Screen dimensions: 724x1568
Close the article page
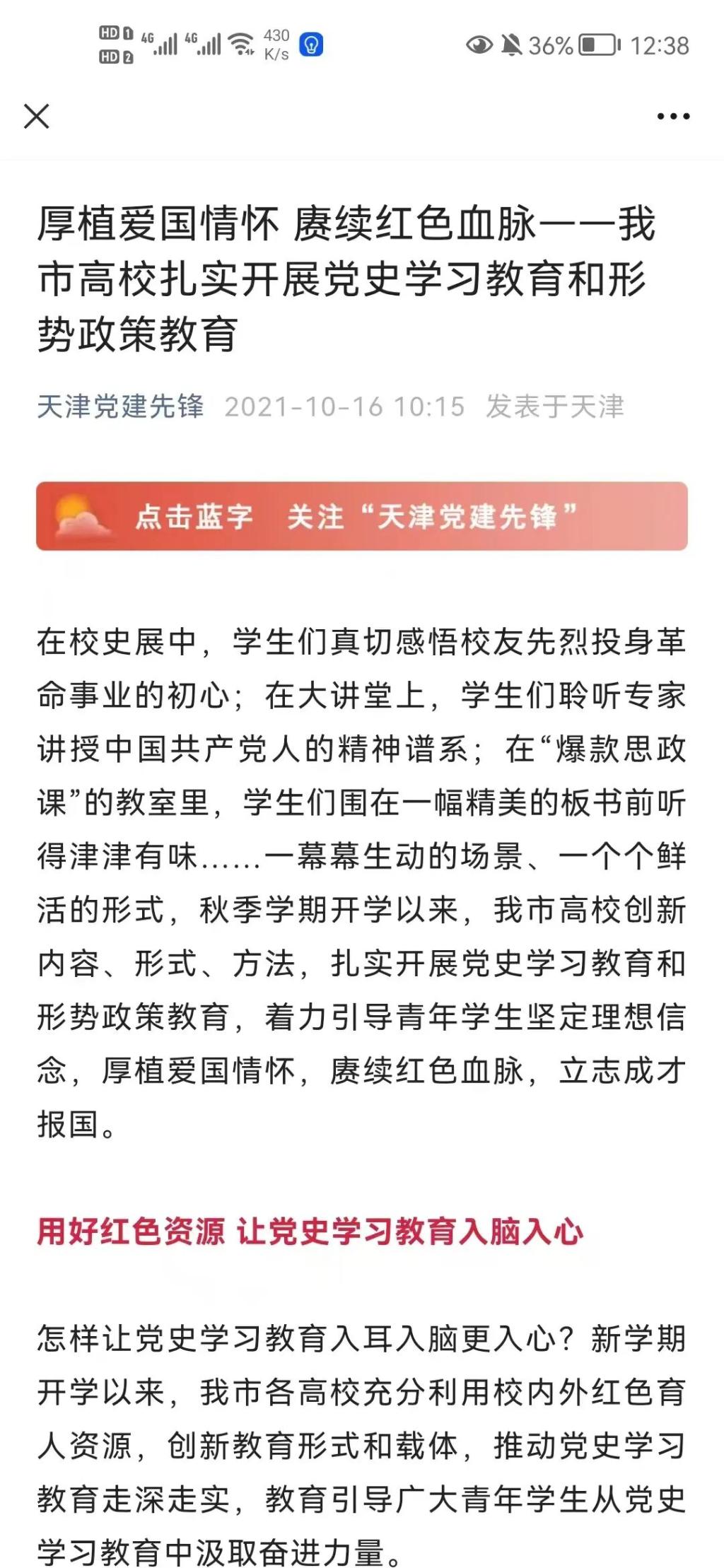pos(37,117)
